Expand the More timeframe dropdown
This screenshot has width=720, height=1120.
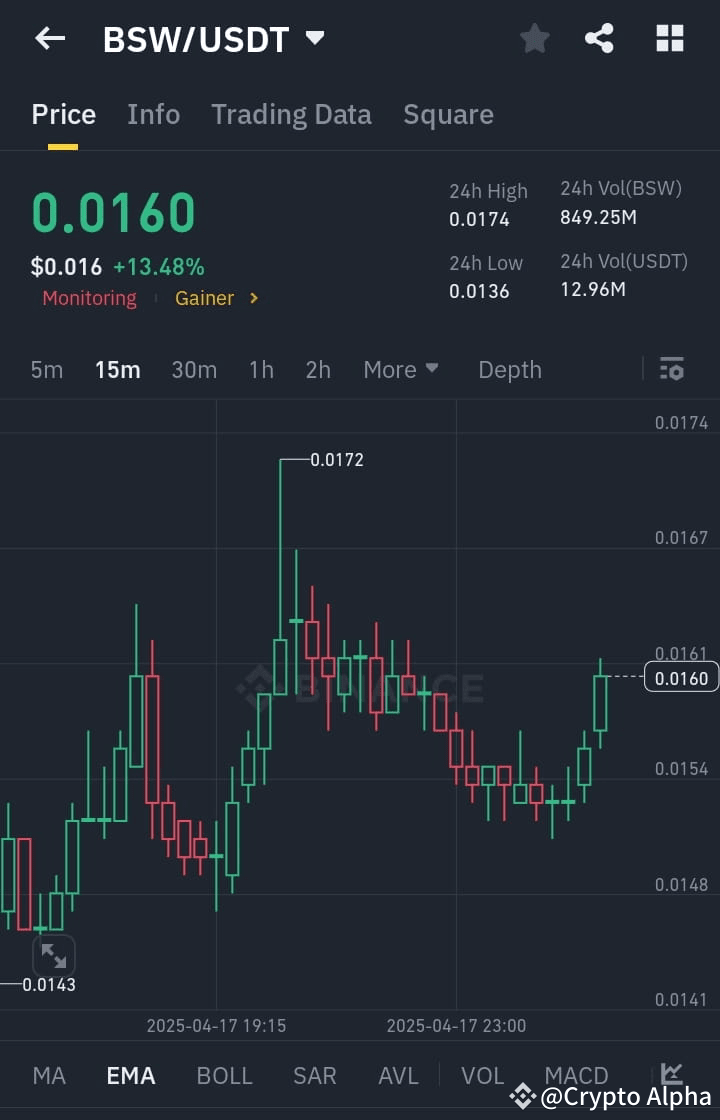[x=401, y=369]
